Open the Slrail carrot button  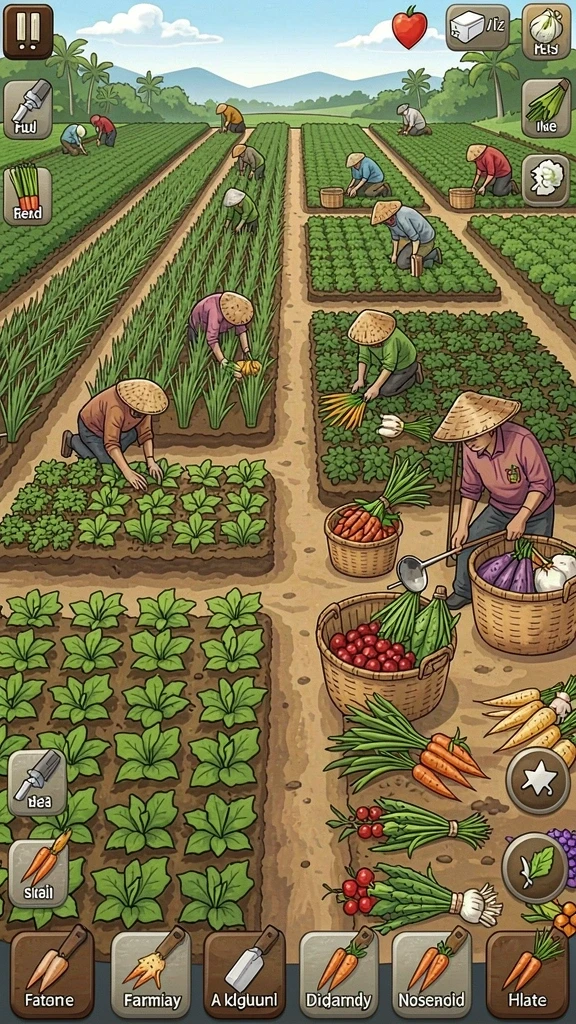tap(39, 874)
